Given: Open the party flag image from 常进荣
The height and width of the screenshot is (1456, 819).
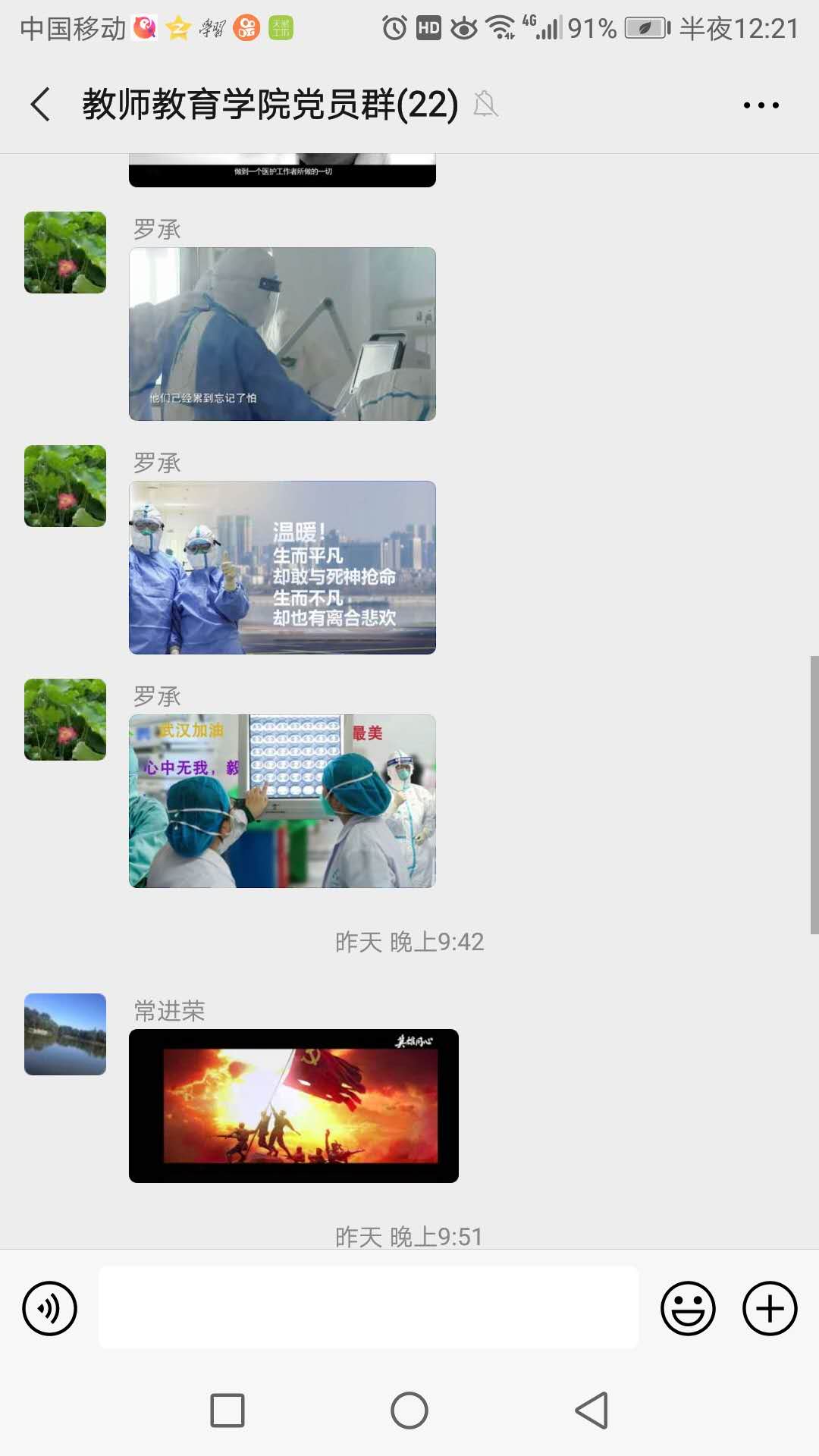Looking at the screenshot, I should pyautogui.click(x=293, y=1106).
